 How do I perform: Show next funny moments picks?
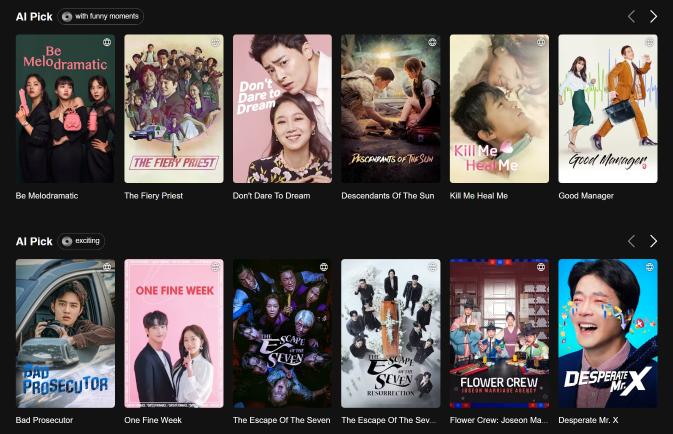(x=653, y=16)
